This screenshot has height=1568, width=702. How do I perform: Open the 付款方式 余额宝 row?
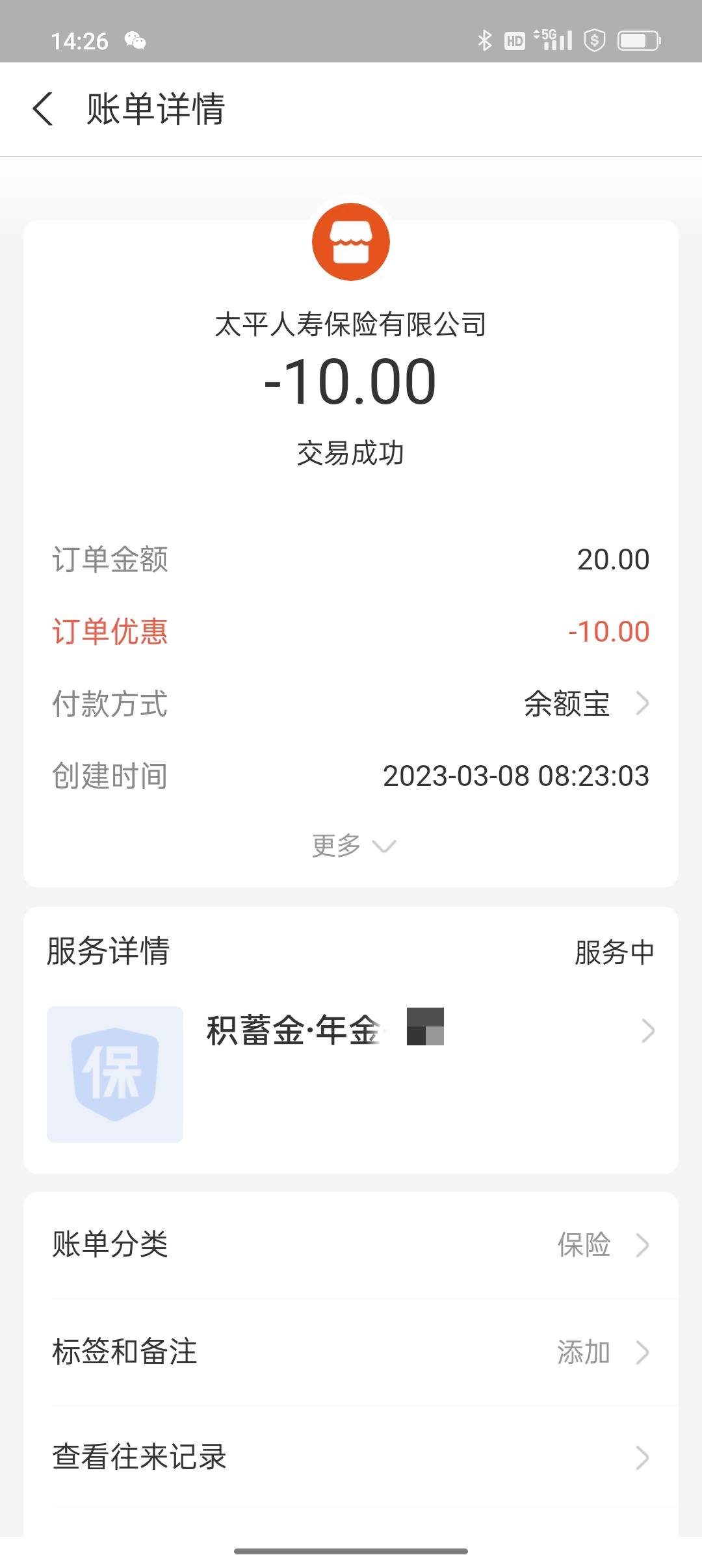pos(351,703)
